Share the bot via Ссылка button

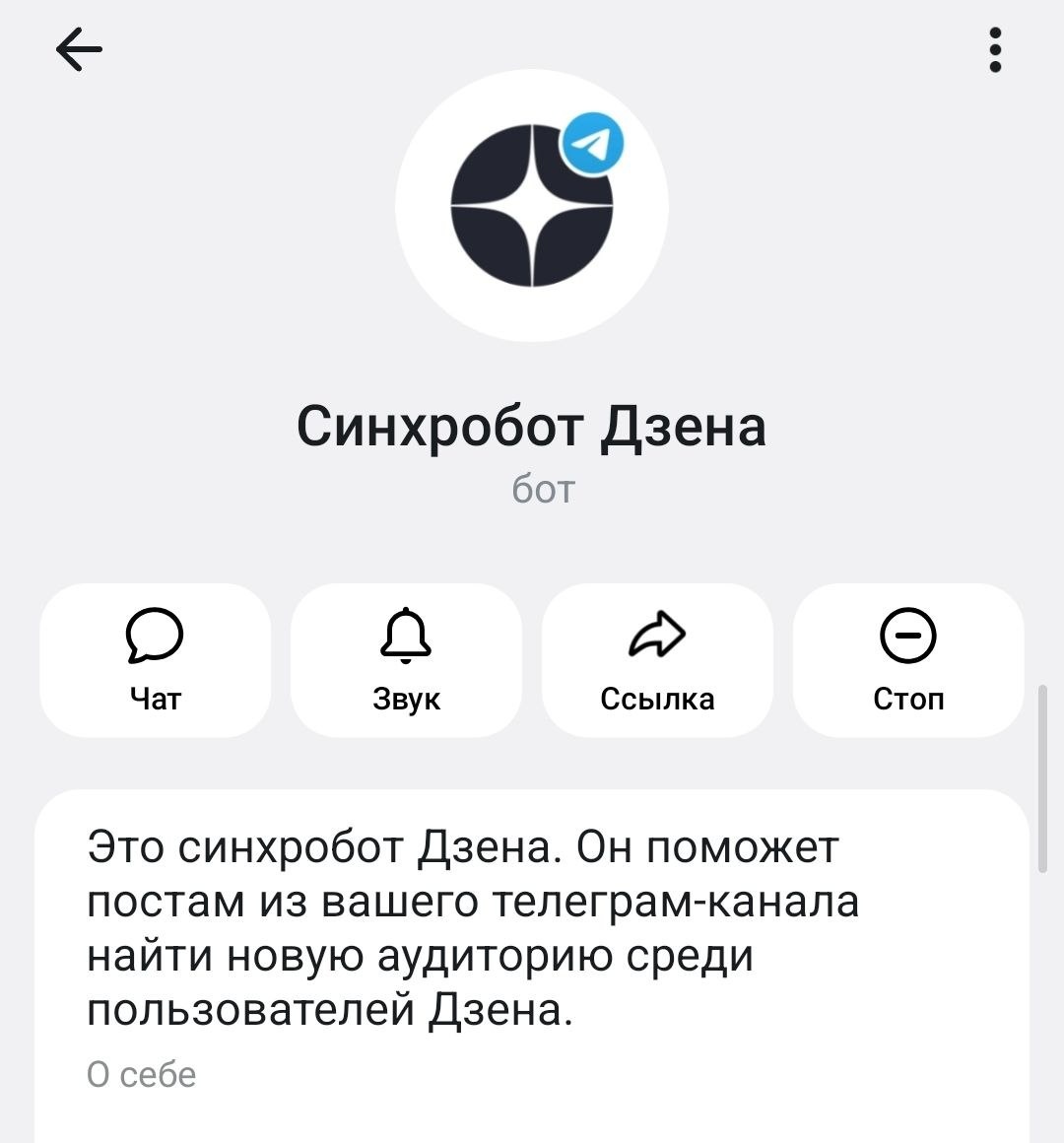point(657,659)
